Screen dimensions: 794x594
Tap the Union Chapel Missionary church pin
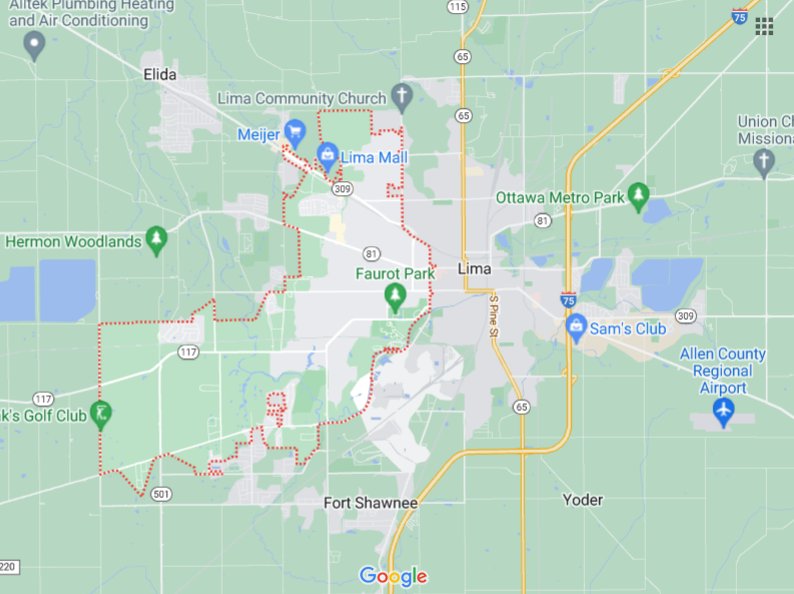pyautogui.click(x=765, y=161)
